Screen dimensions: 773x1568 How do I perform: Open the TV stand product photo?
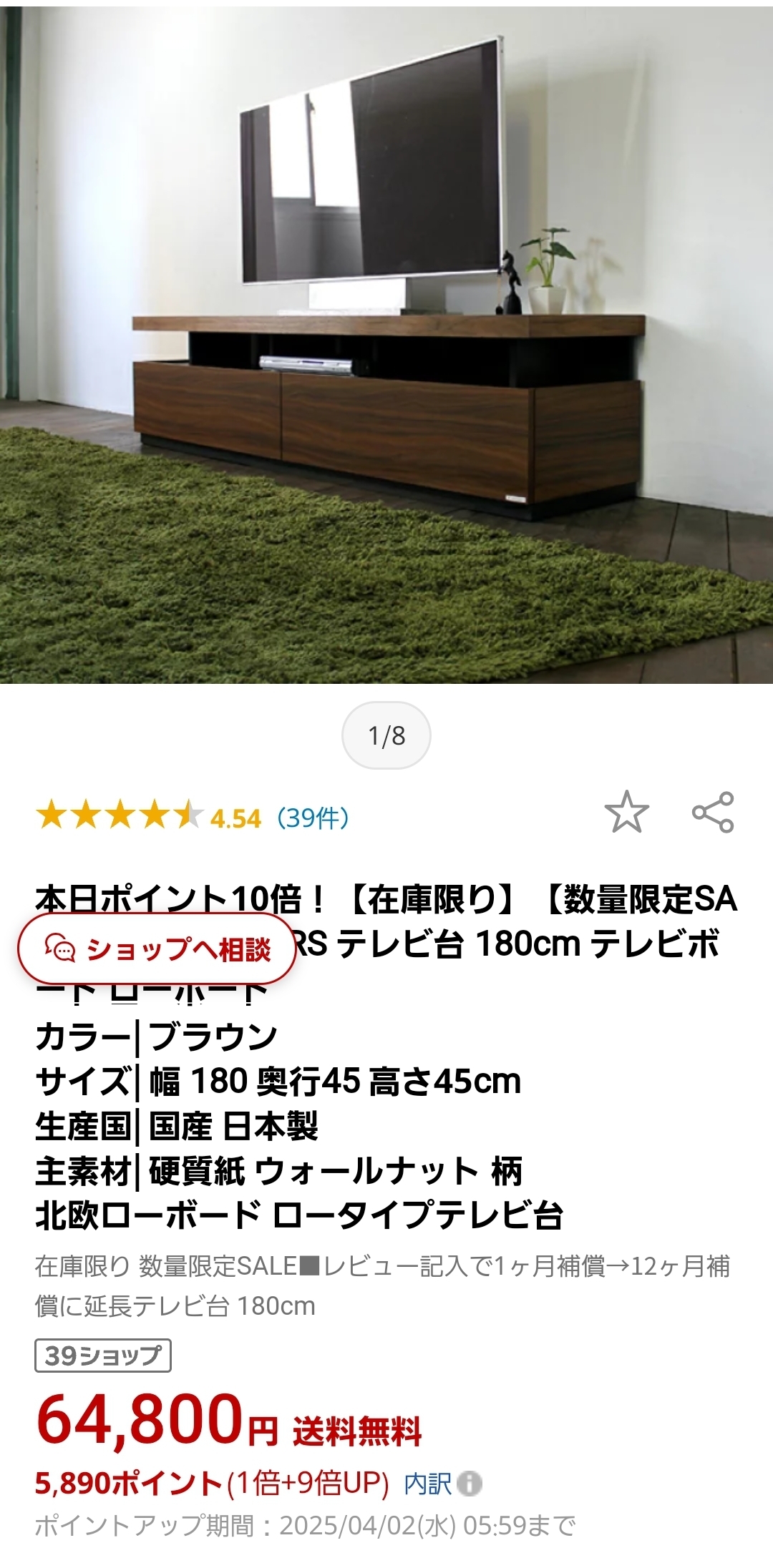[386, 343]
